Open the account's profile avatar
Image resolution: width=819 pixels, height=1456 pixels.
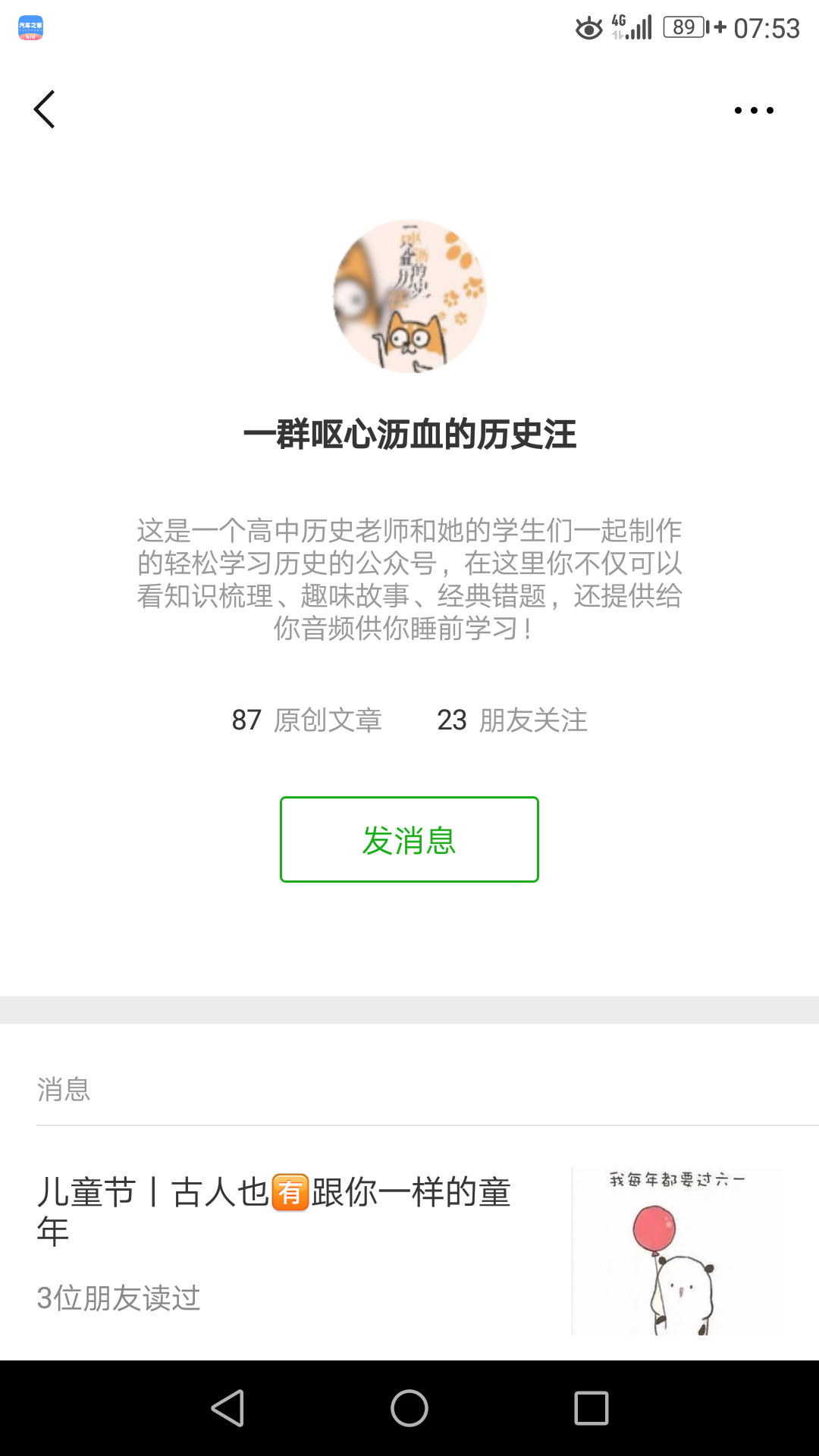409,297
